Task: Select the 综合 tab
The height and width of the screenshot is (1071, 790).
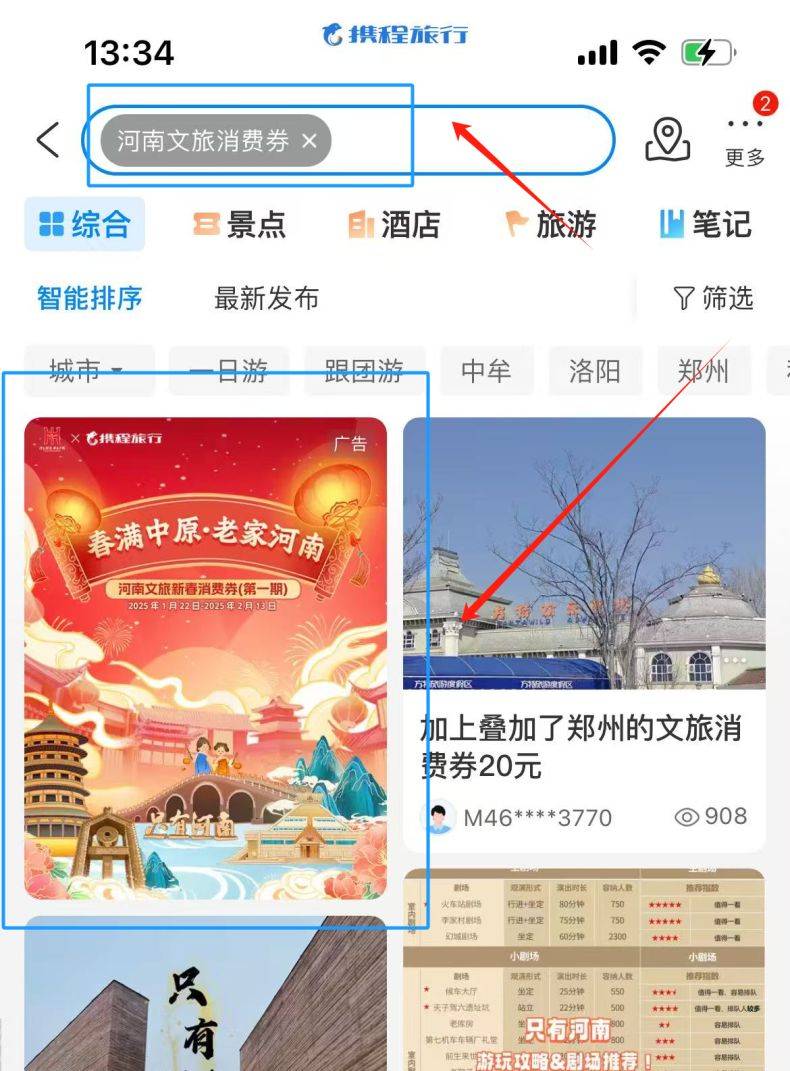Action: point(85,224)
